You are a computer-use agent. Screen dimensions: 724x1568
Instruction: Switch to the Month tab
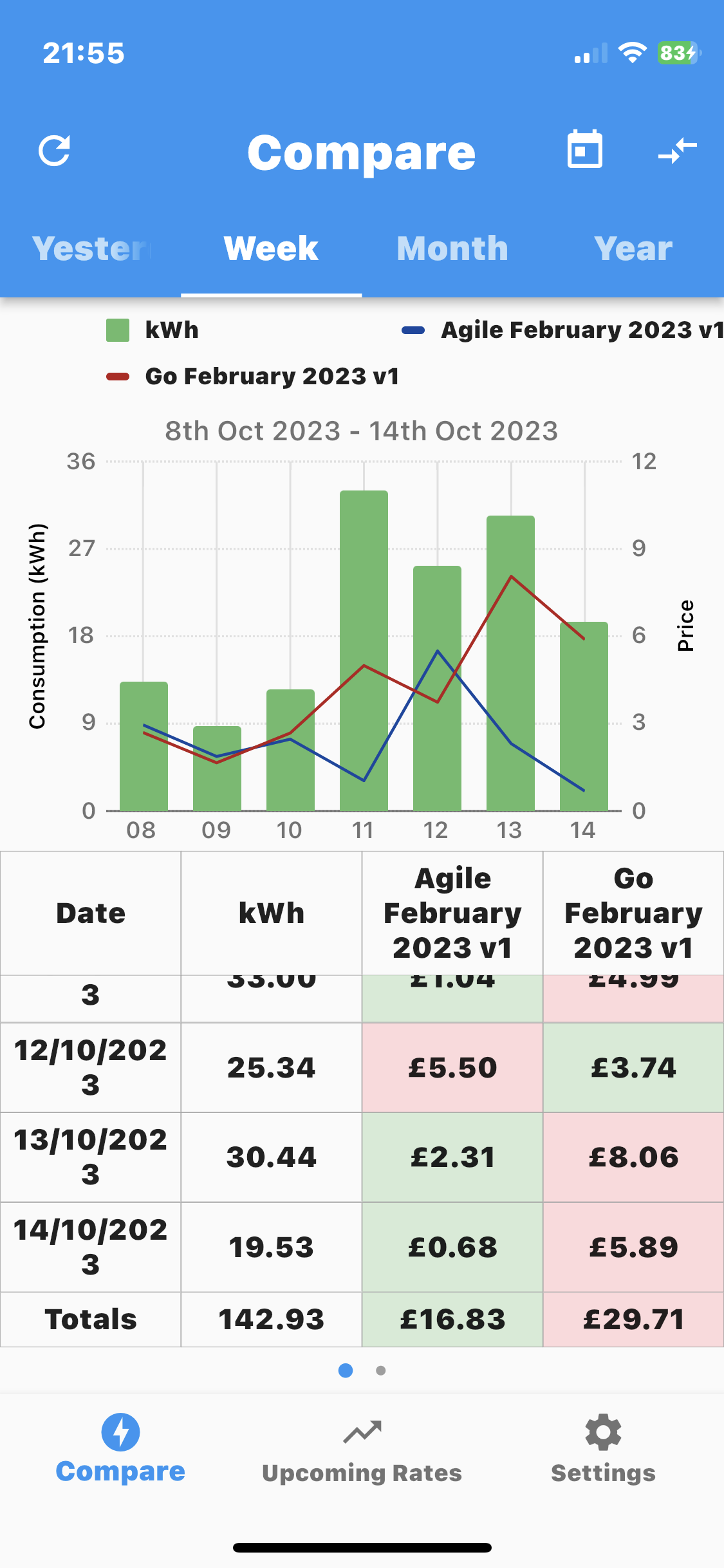click(x=452, y=248)
